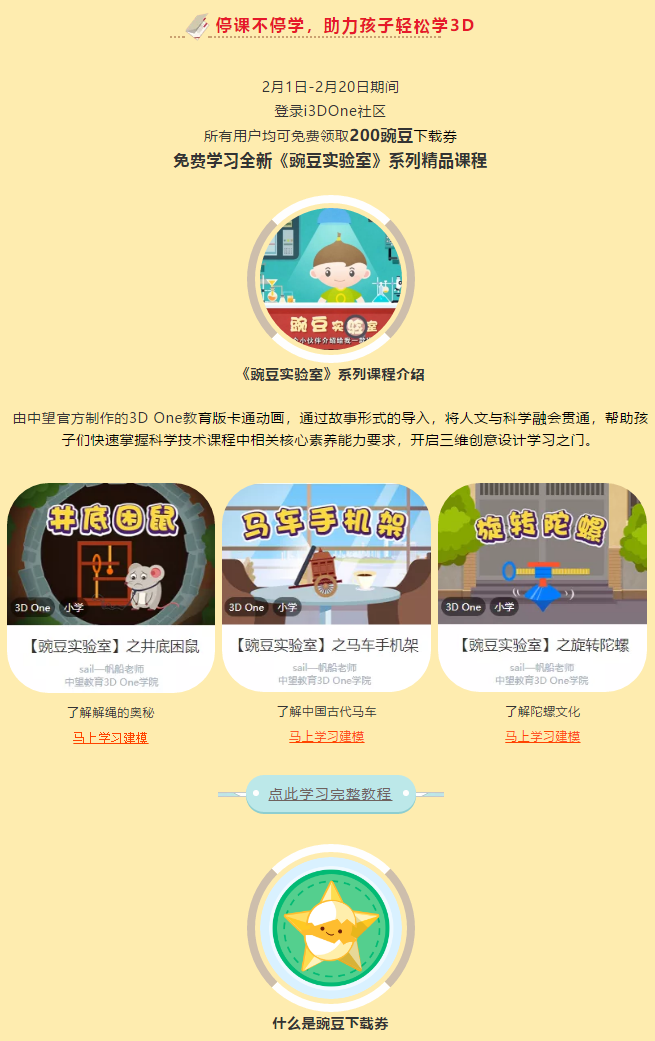Open the 井底困鼠 course card

tap(111, 587)
